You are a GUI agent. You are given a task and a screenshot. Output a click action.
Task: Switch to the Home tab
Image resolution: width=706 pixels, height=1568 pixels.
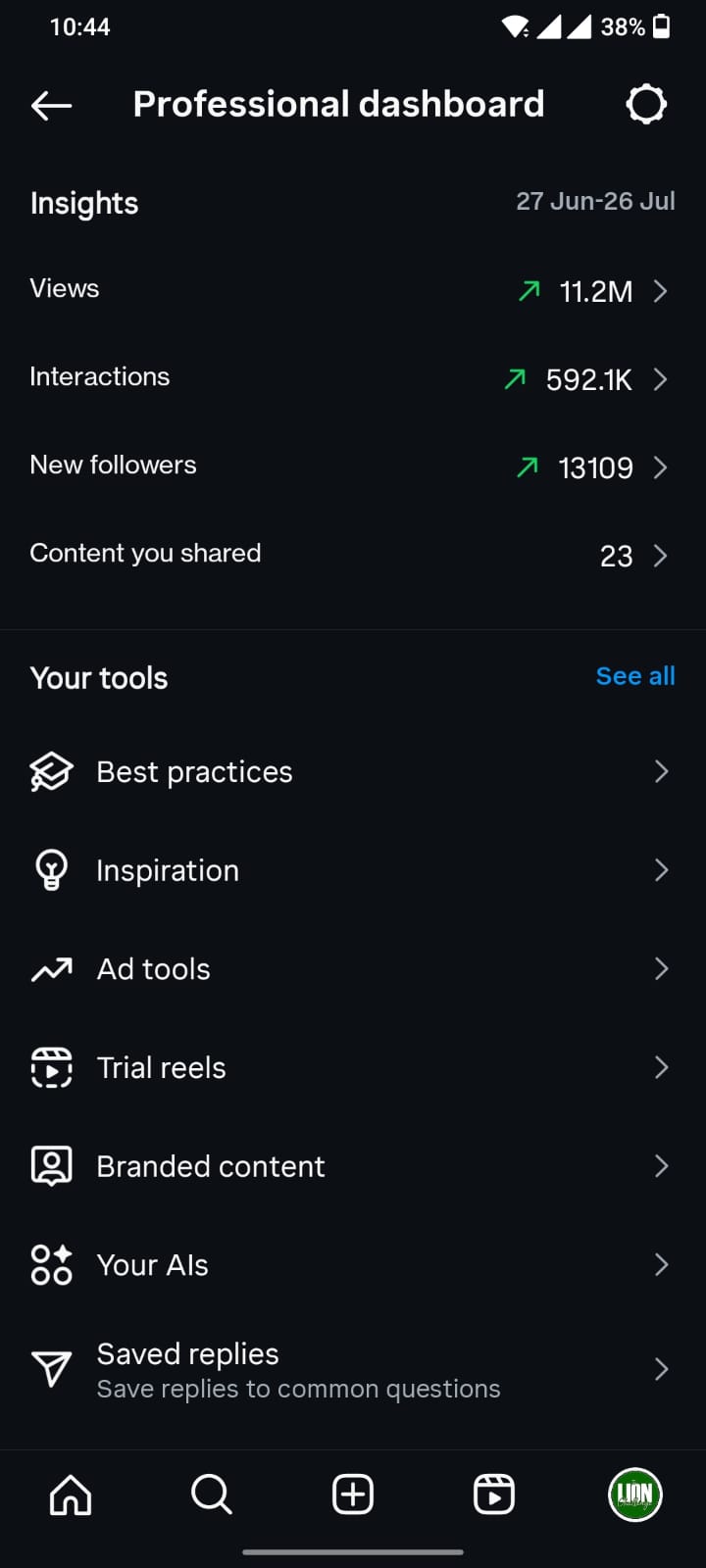pyautogui.click(x=71, y=1494)
